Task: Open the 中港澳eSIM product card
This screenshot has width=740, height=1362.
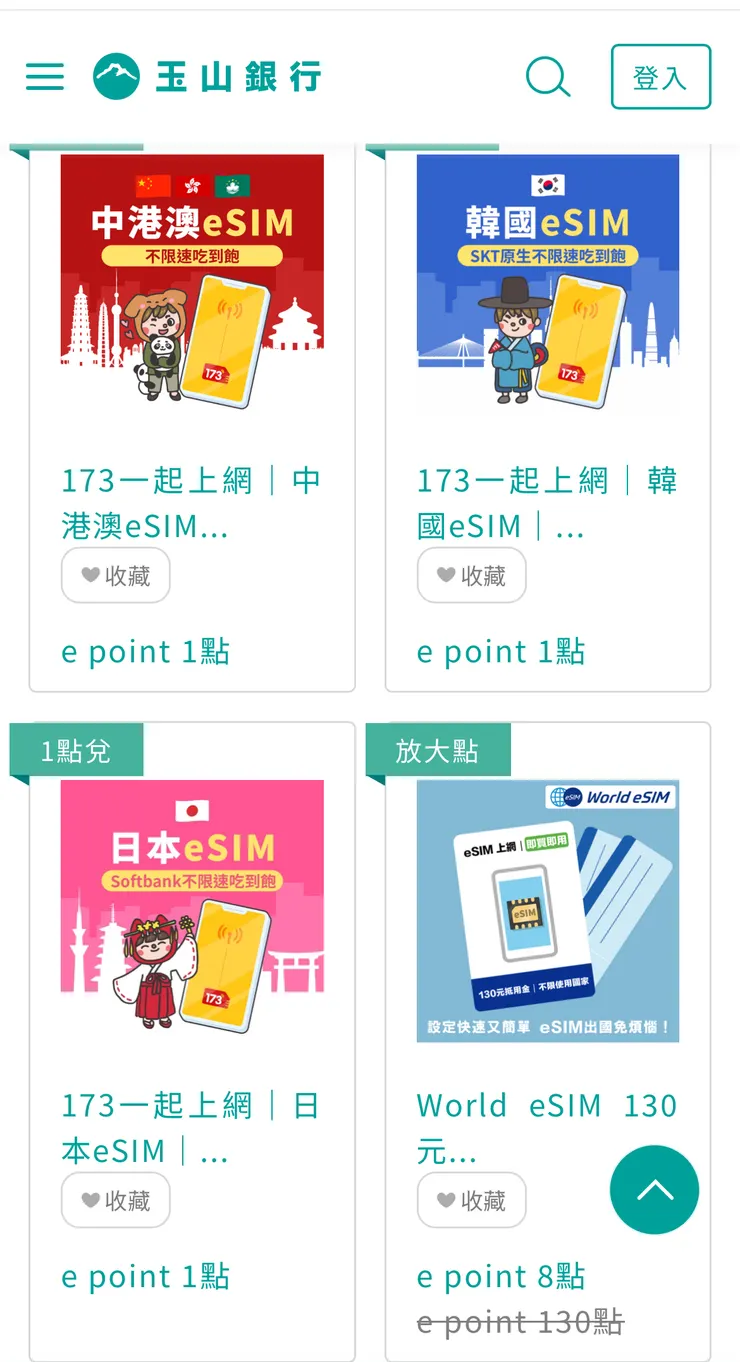Action: [x=192, y=282]
